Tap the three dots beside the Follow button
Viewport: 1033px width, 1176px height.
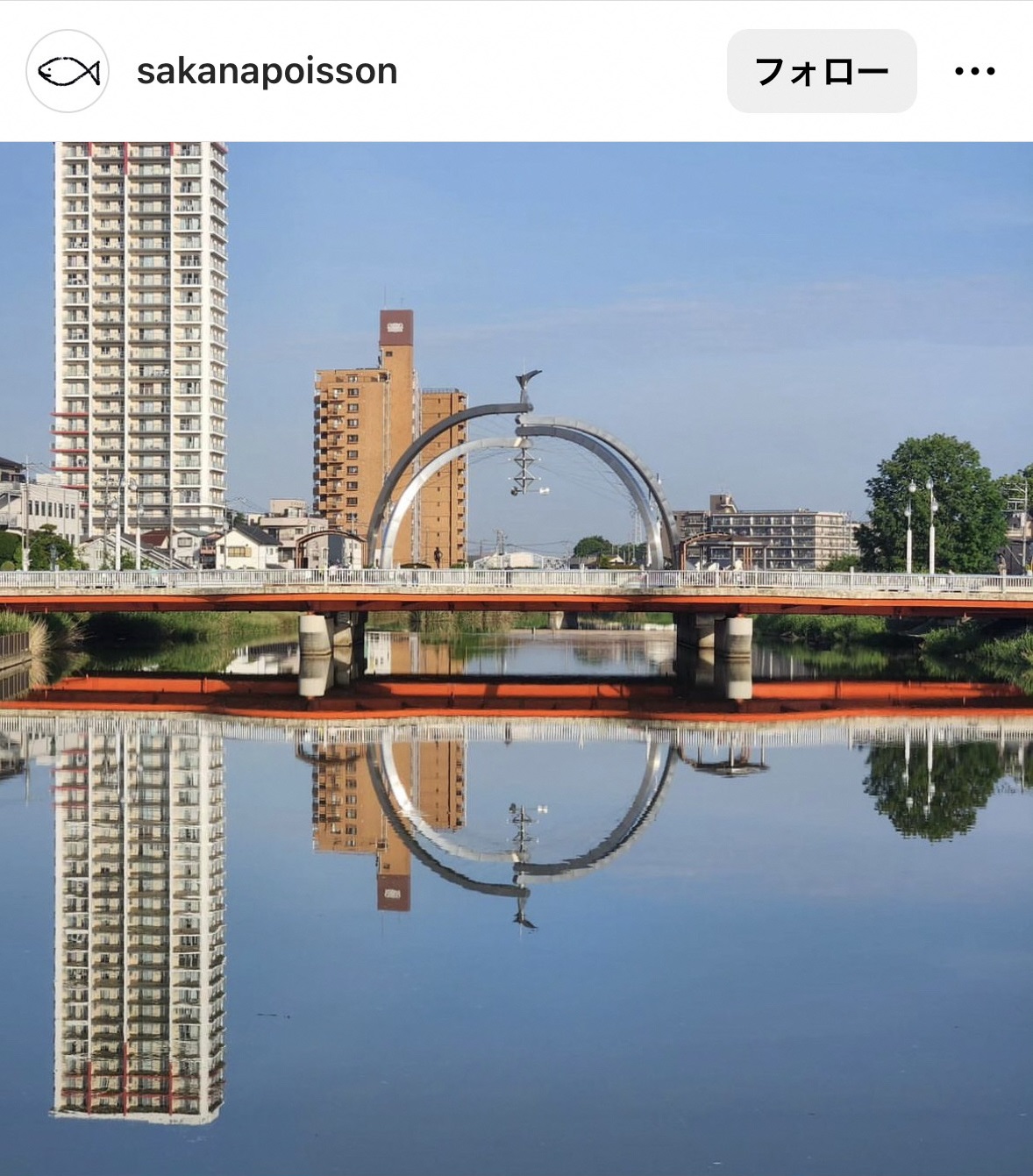(x=976, y=72)
